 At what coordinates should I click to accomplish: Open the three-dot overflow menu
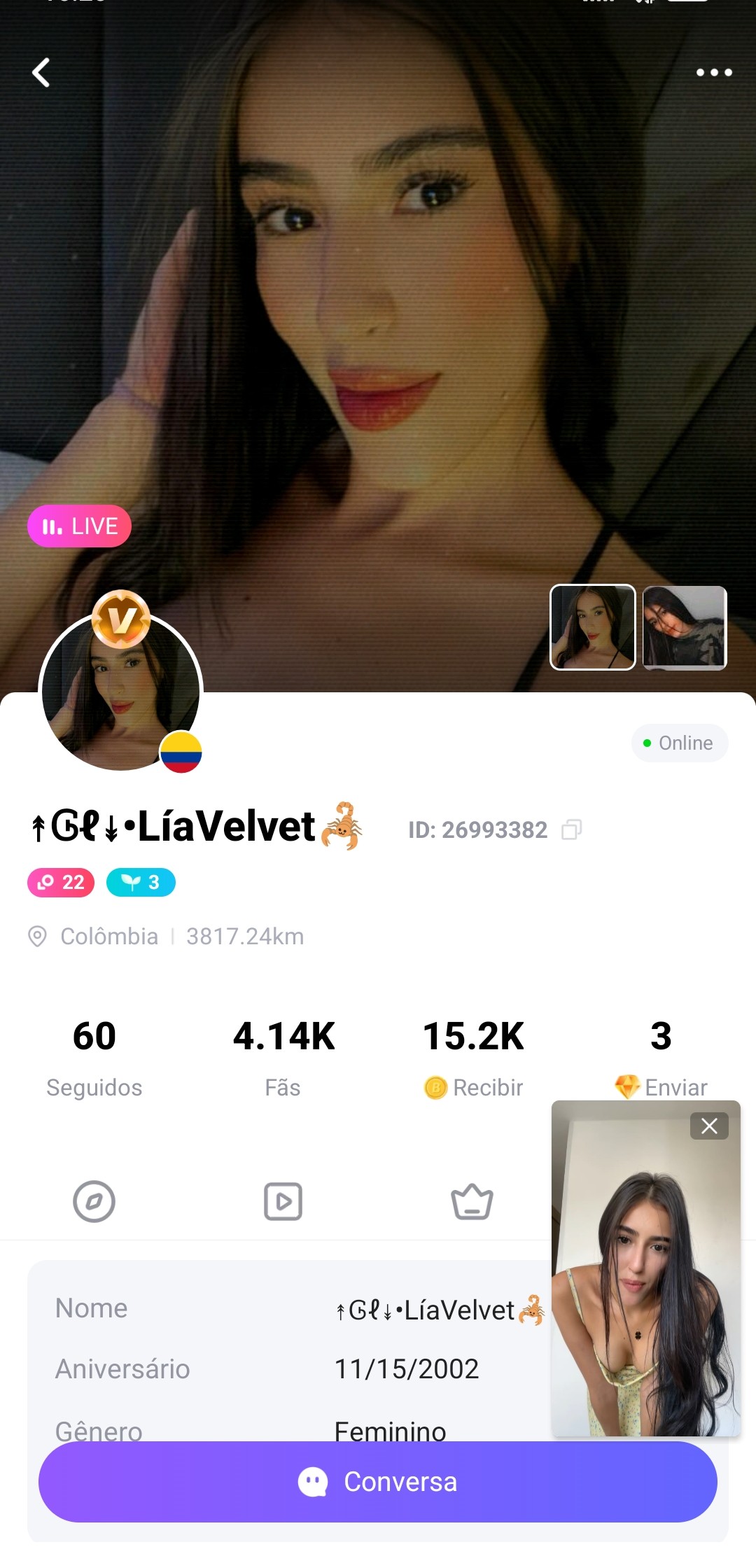[x=713, y=72]
